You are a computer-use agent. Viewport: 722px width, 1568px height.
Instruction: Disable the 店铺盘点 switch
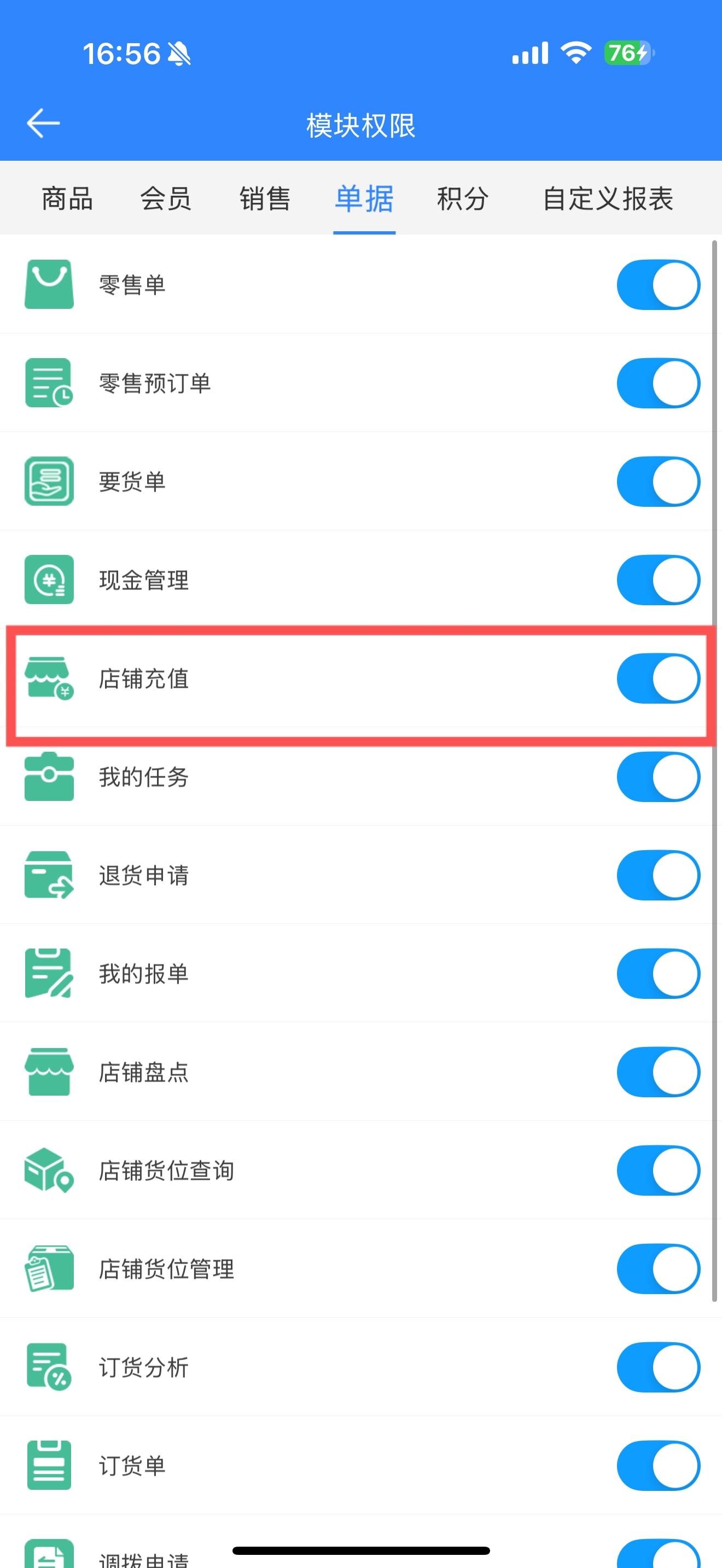tap(658, 1072)
